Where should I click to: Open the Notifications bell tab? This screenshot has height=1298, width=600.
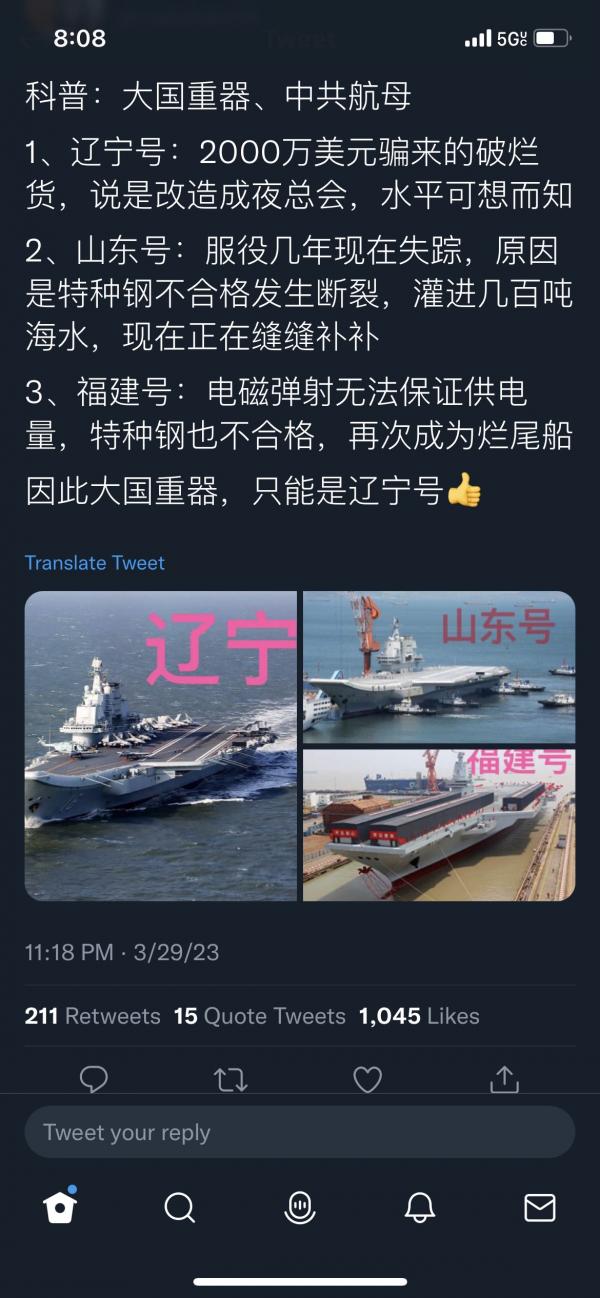pos(420,1208)
